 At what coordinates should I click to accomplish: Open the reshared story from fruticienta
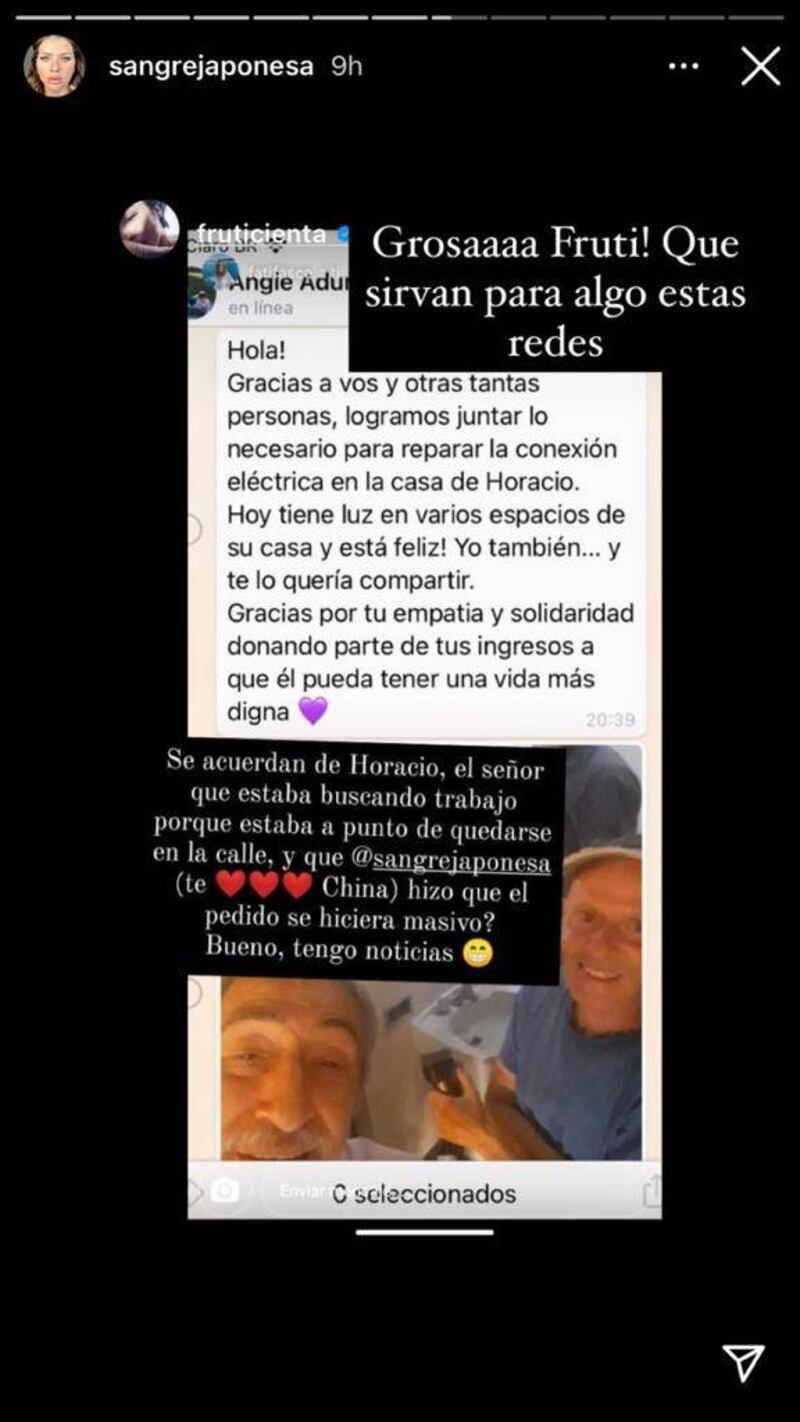coord(261,235)
